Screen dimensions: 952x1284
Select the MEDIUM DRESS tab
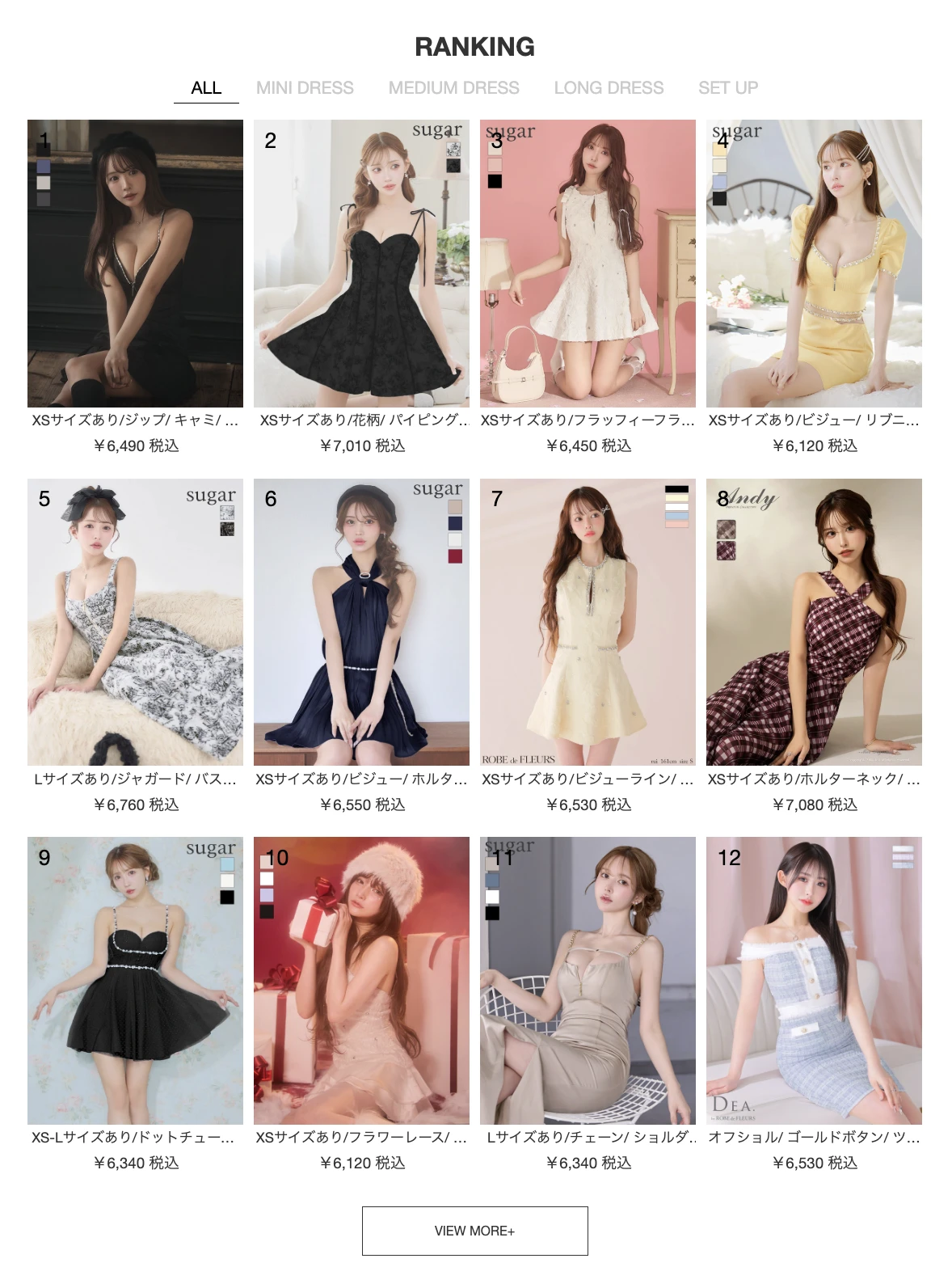tap(453, 87)
